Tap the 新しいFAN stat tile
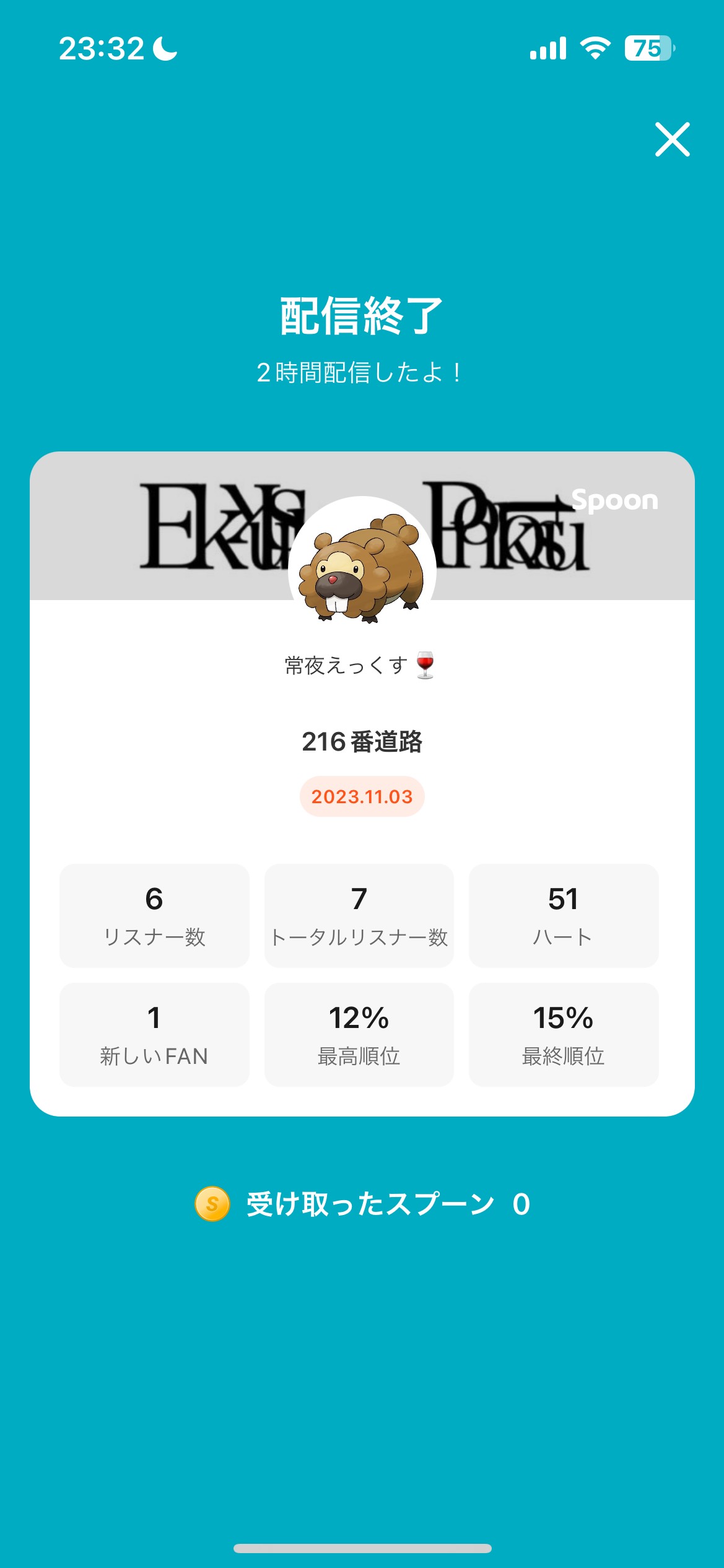The image size is (724, 1568). point(154,1033)
